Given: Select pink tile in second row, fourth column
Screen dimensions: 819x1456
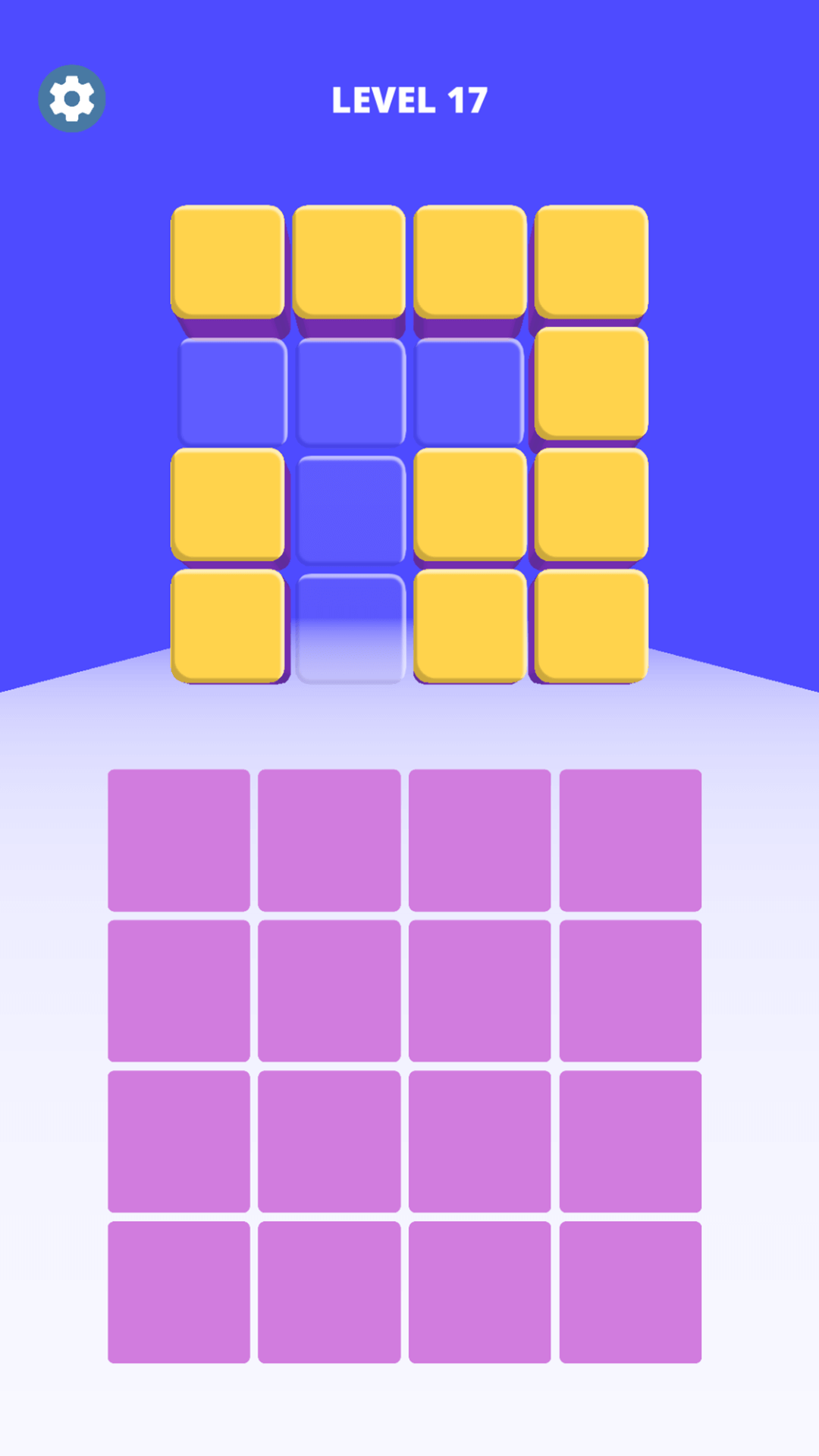Looking at the screenshot, I should coord(630,990).
